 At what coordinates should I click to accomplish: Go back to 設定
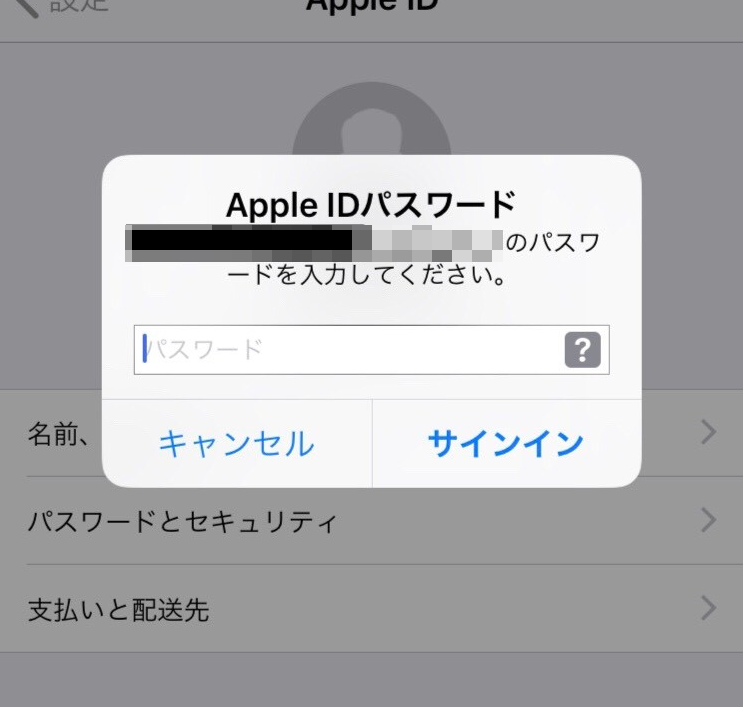coord(62,8)
